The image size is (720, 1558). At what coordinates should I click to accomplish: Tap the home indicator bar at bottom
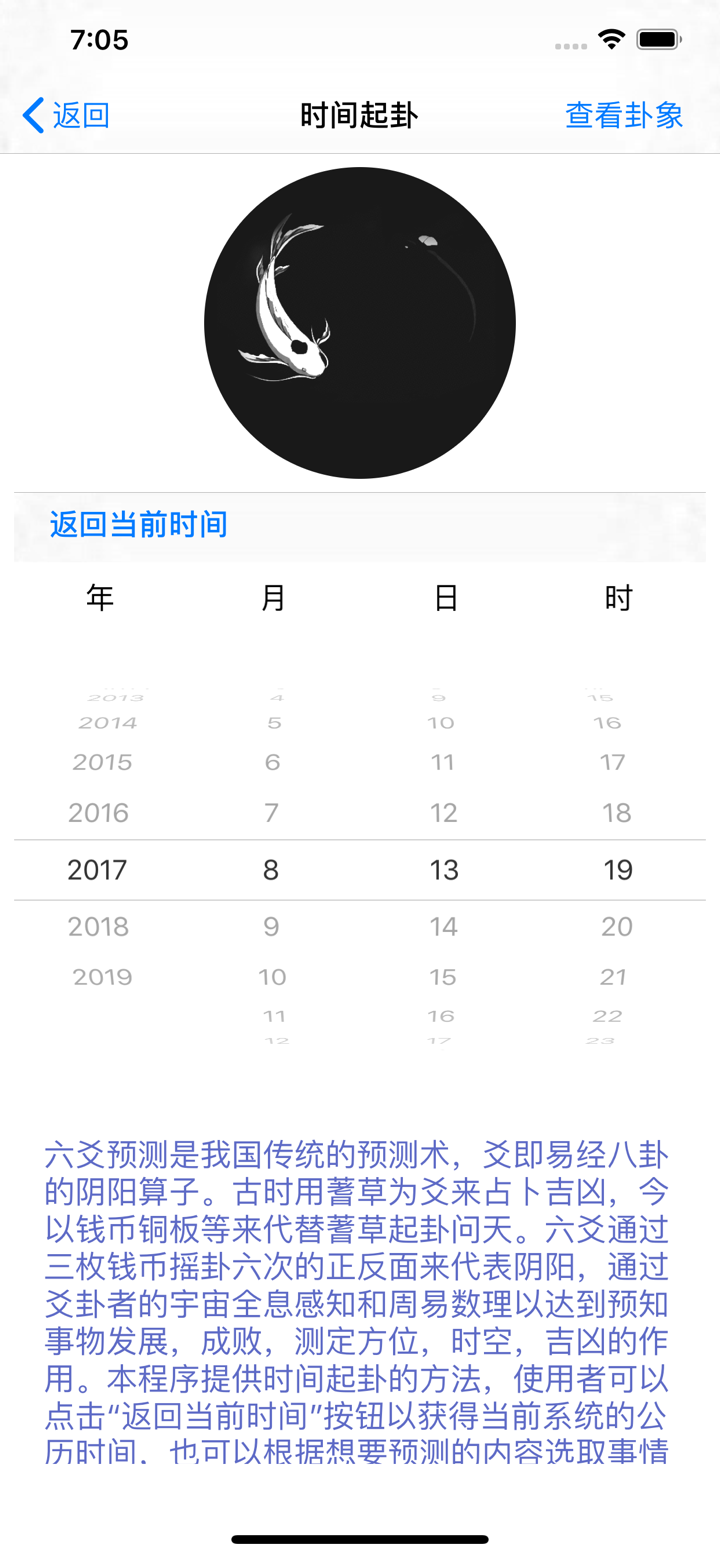(359, 1539)
